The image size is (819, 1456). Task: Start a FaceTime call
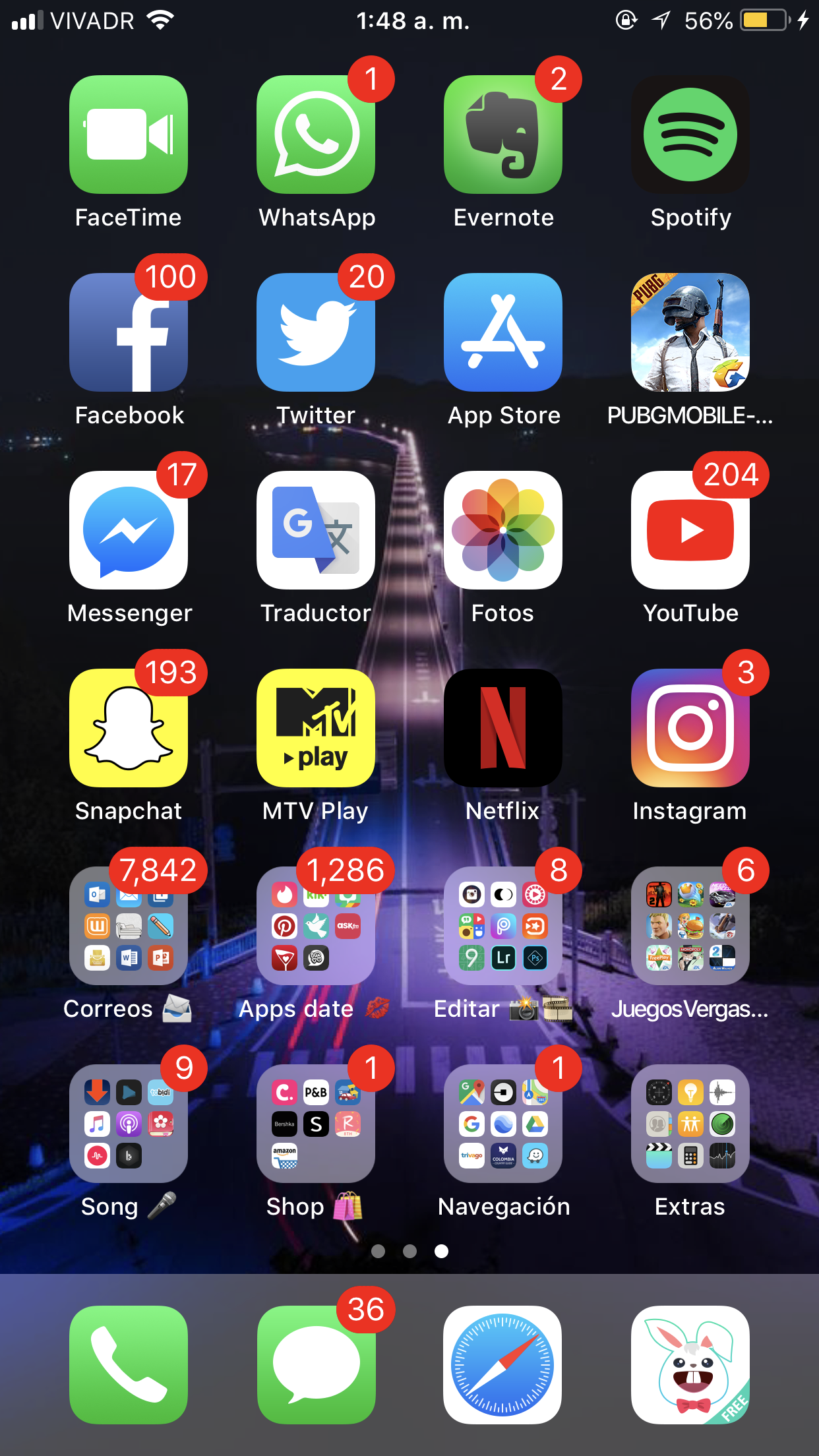pyautogui.click(x=128, y=135)
